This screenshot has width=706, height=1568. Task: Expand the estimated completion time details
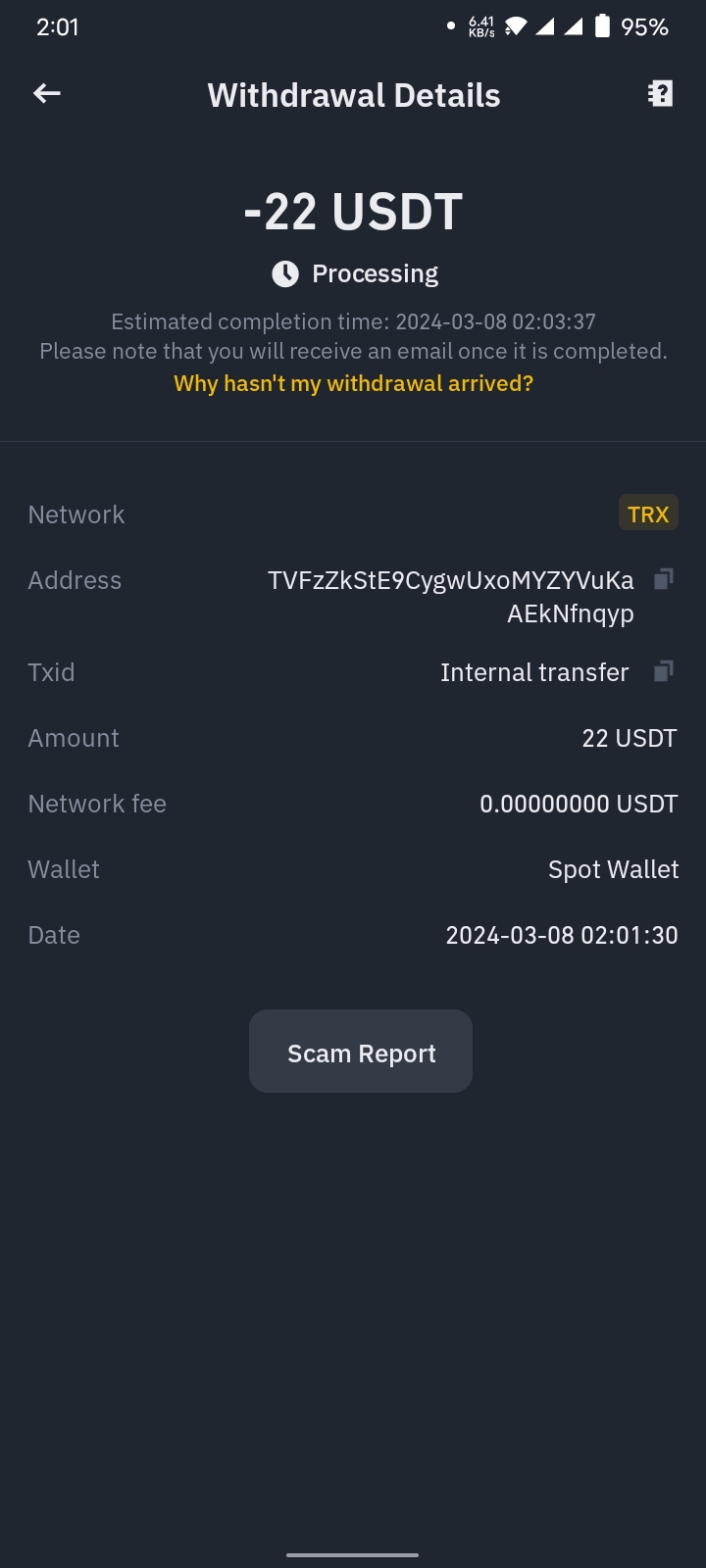[x=353, y=321]
